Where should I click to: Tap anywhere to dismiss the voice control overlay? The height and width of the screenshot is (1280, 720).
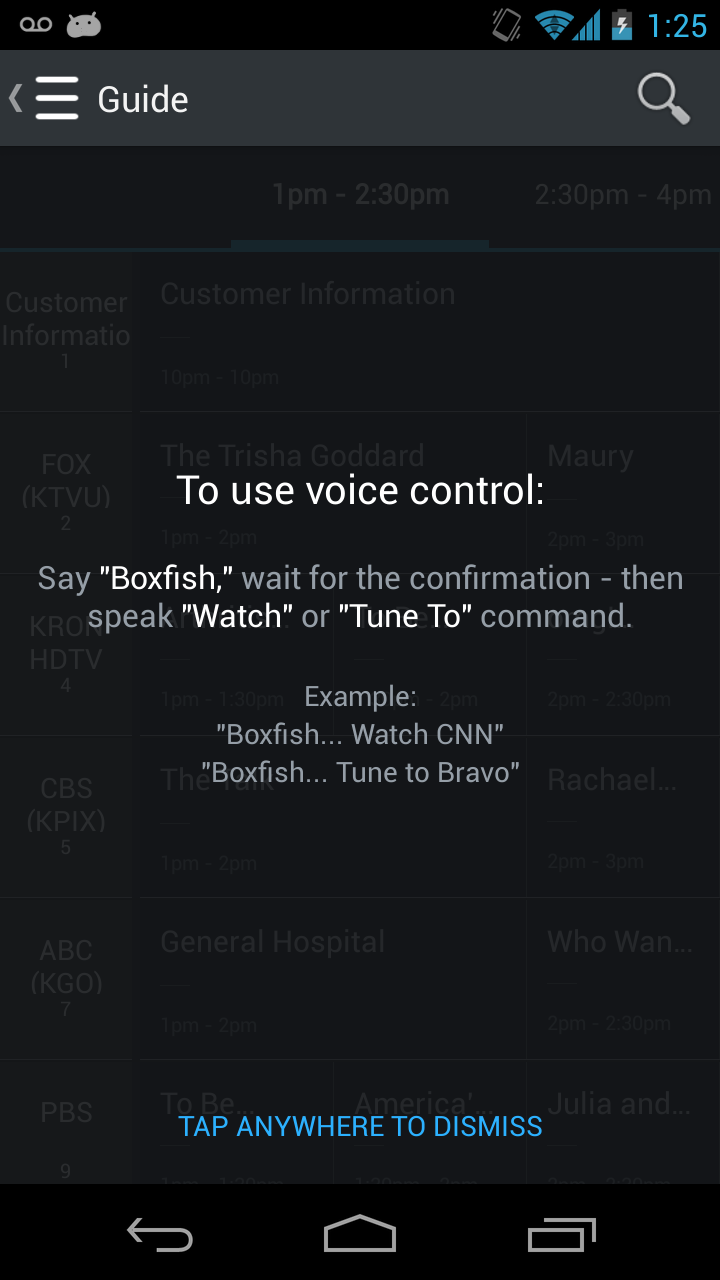tap(360, 1125)
